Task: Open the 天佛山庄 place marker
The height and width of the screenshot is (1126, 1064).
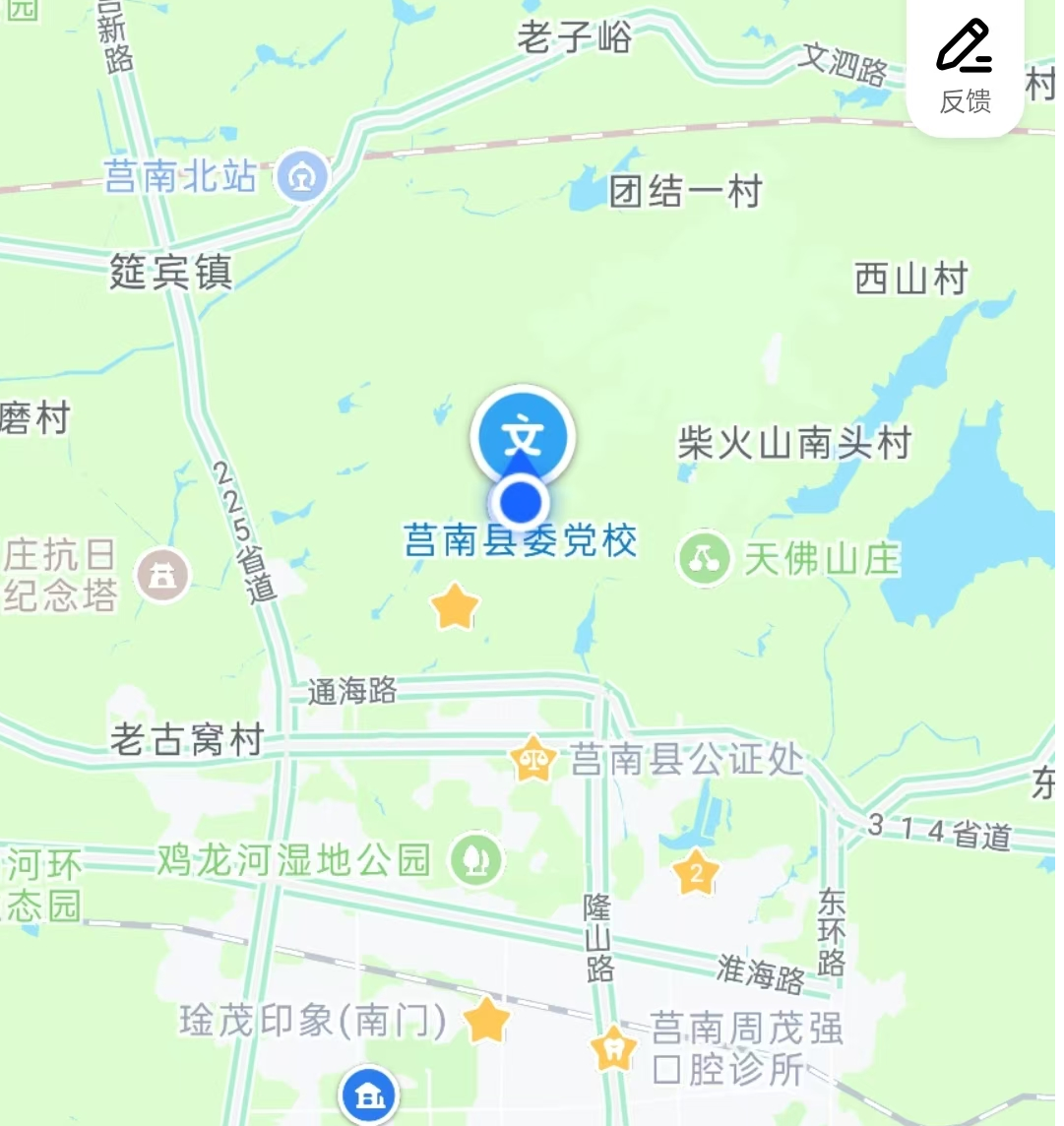Action: 704,560
